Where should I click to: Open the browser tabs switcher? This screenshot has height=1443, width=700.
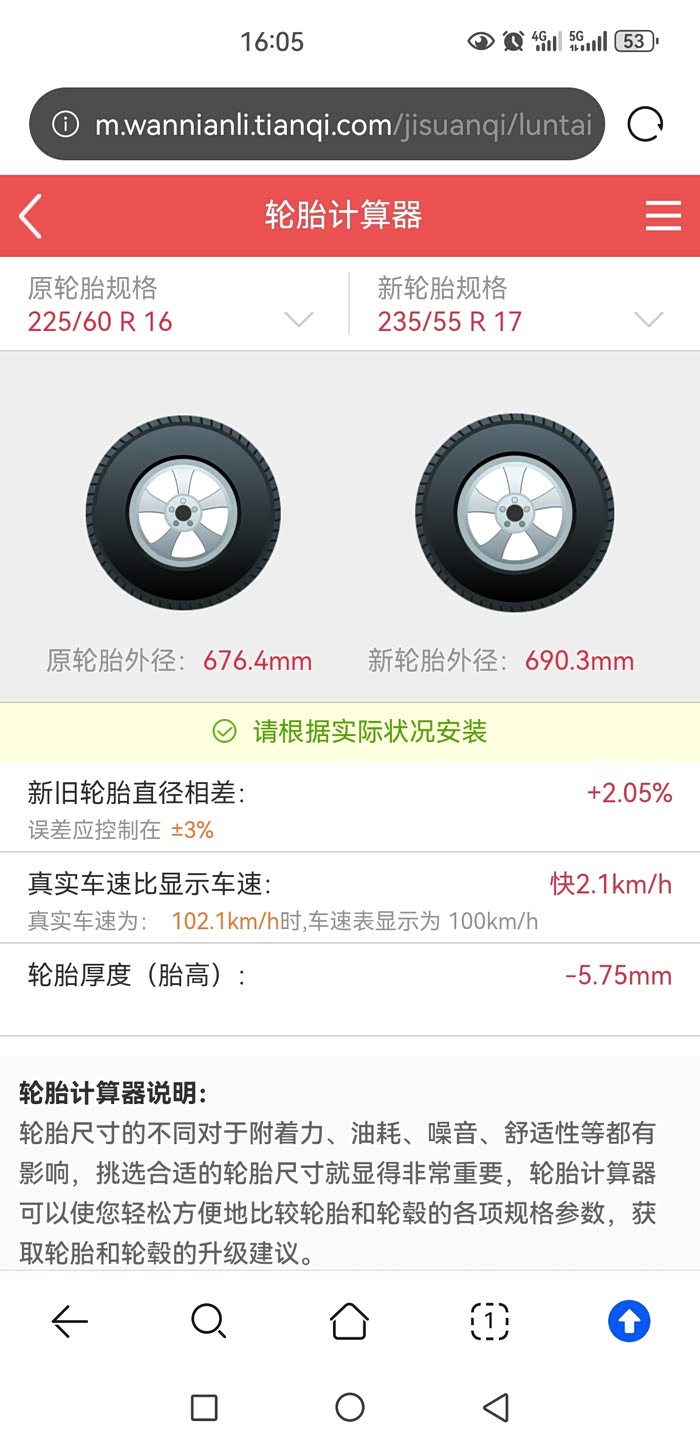489,1322
